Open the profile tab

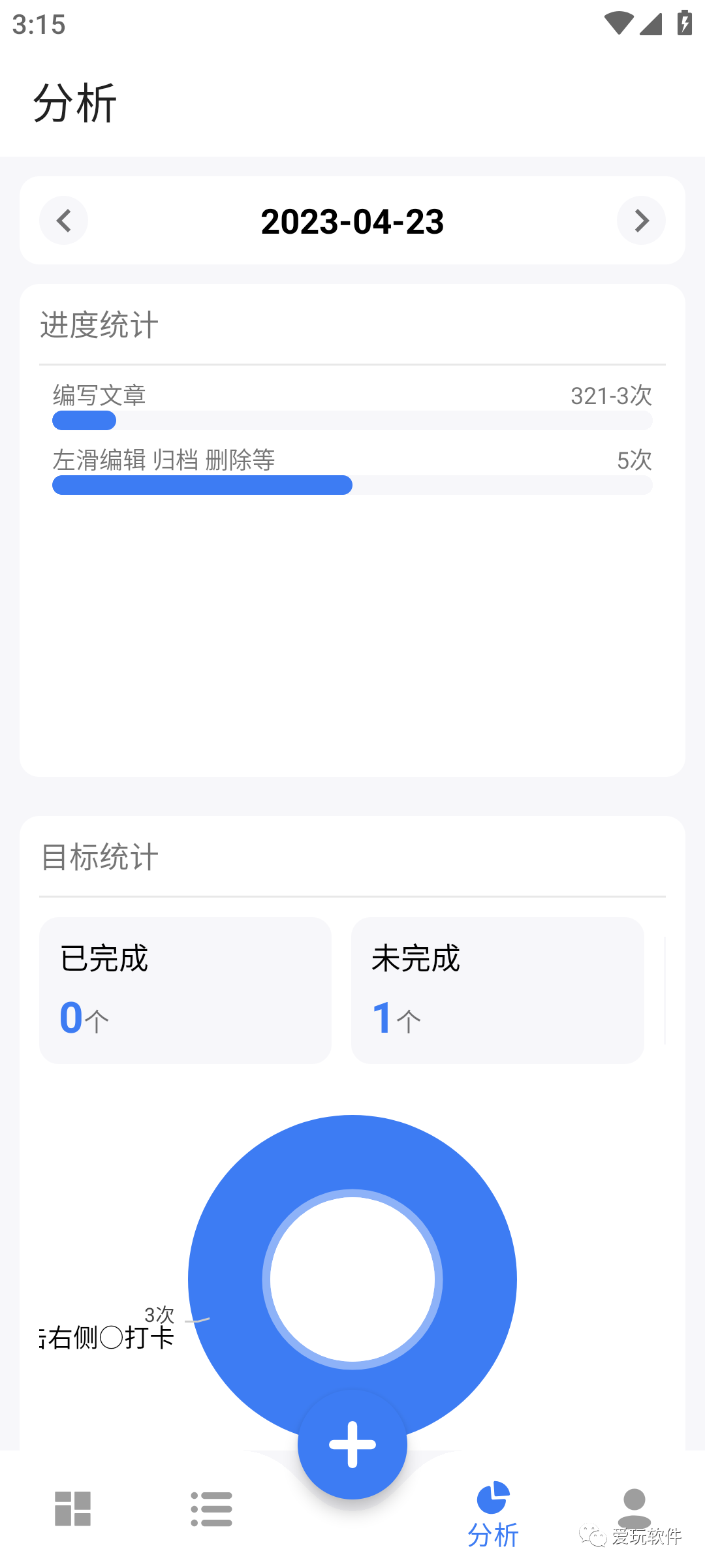pos(633,1509)
